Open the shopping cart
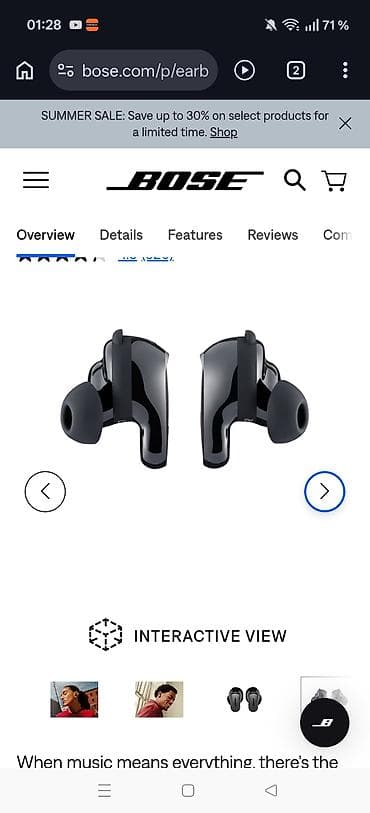Image resolution: width=370 pixels, height=813 pixels. pyautogui.click(x=334, y=181)
